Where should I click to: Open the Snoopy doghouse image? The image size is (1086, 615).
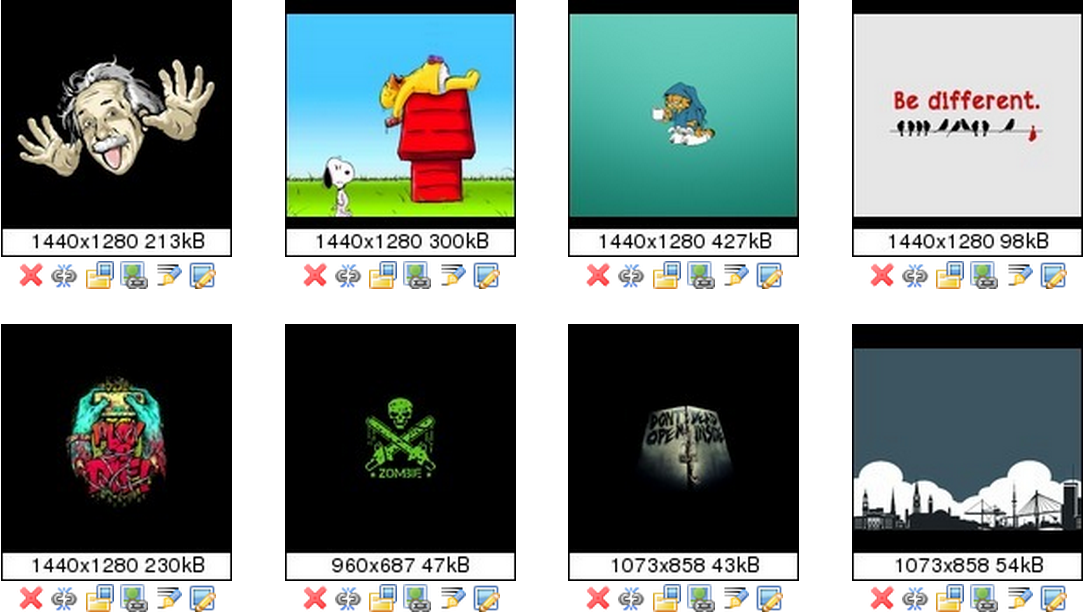coord(400,115)
